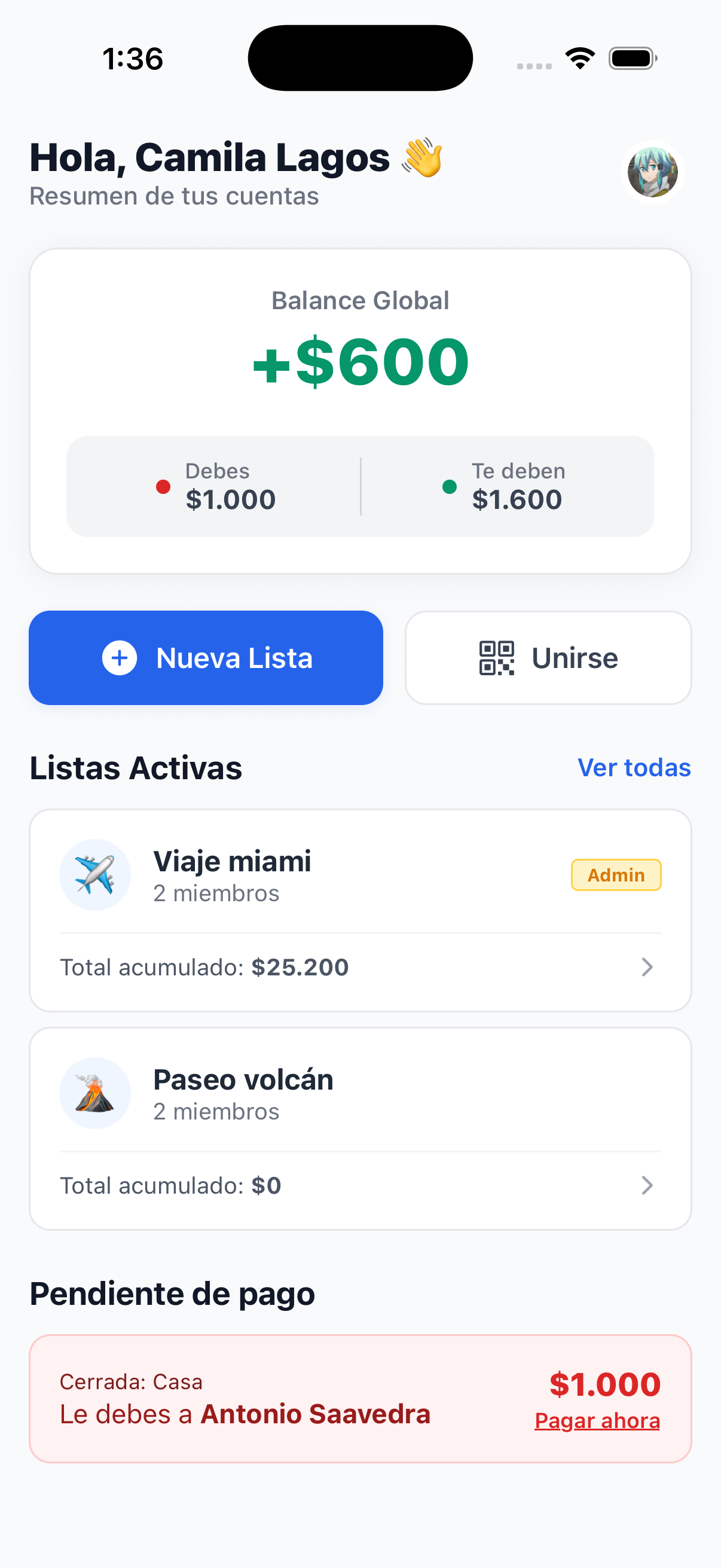
Task: Tap the volcano icon for Paseo volcán
Action: tap(96, 1093)
